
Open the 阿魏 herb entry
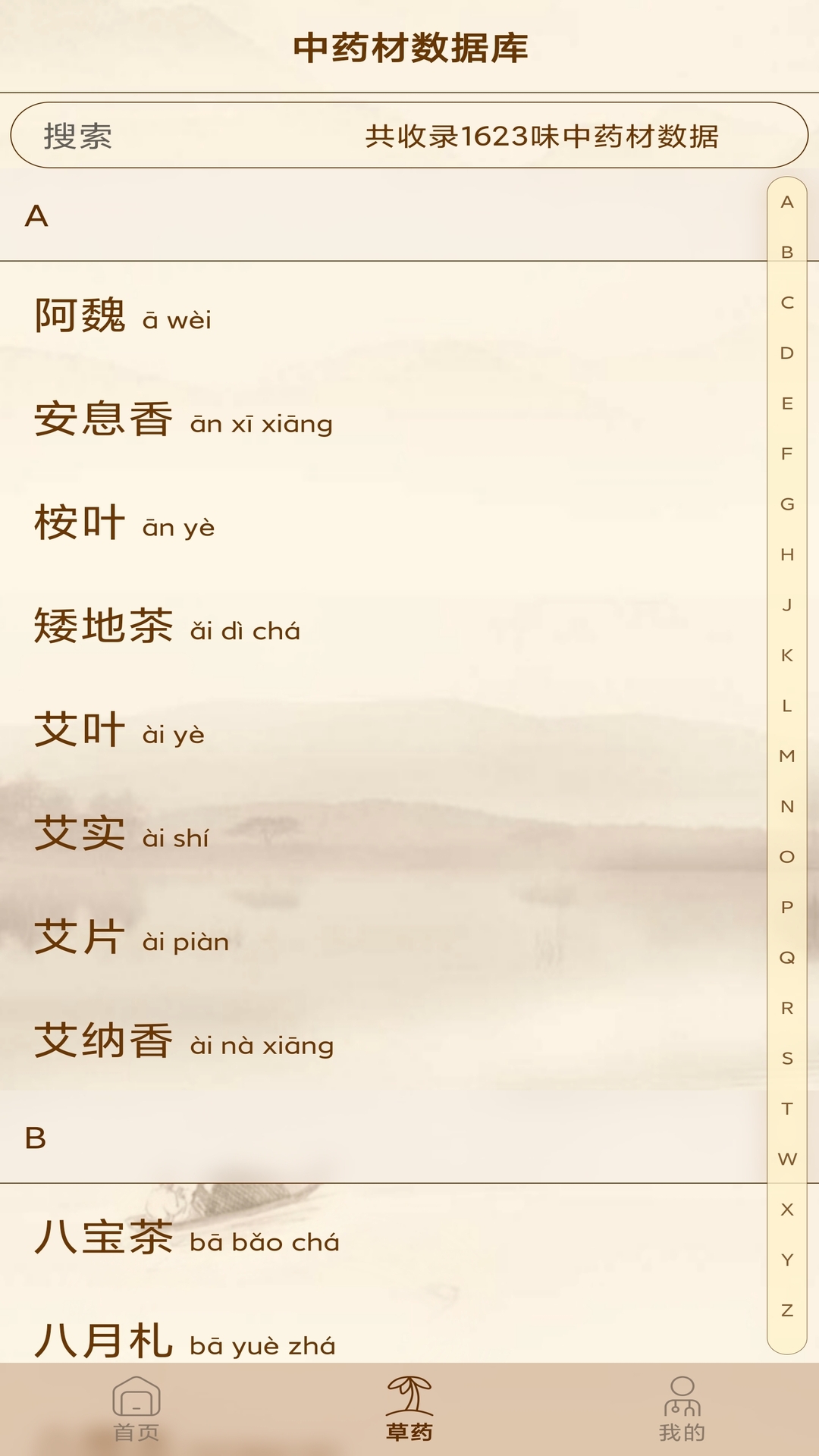pyautogui.click(x=124, y=316)
